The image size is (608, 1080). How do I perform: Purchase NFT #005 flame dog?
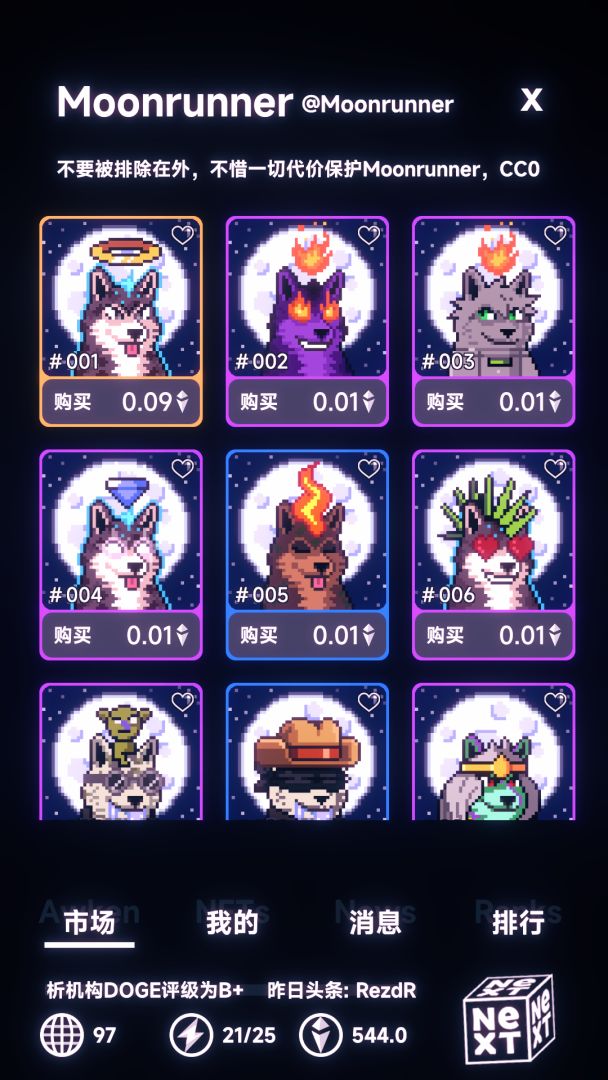pyautogui.click(x=307, y=635)
